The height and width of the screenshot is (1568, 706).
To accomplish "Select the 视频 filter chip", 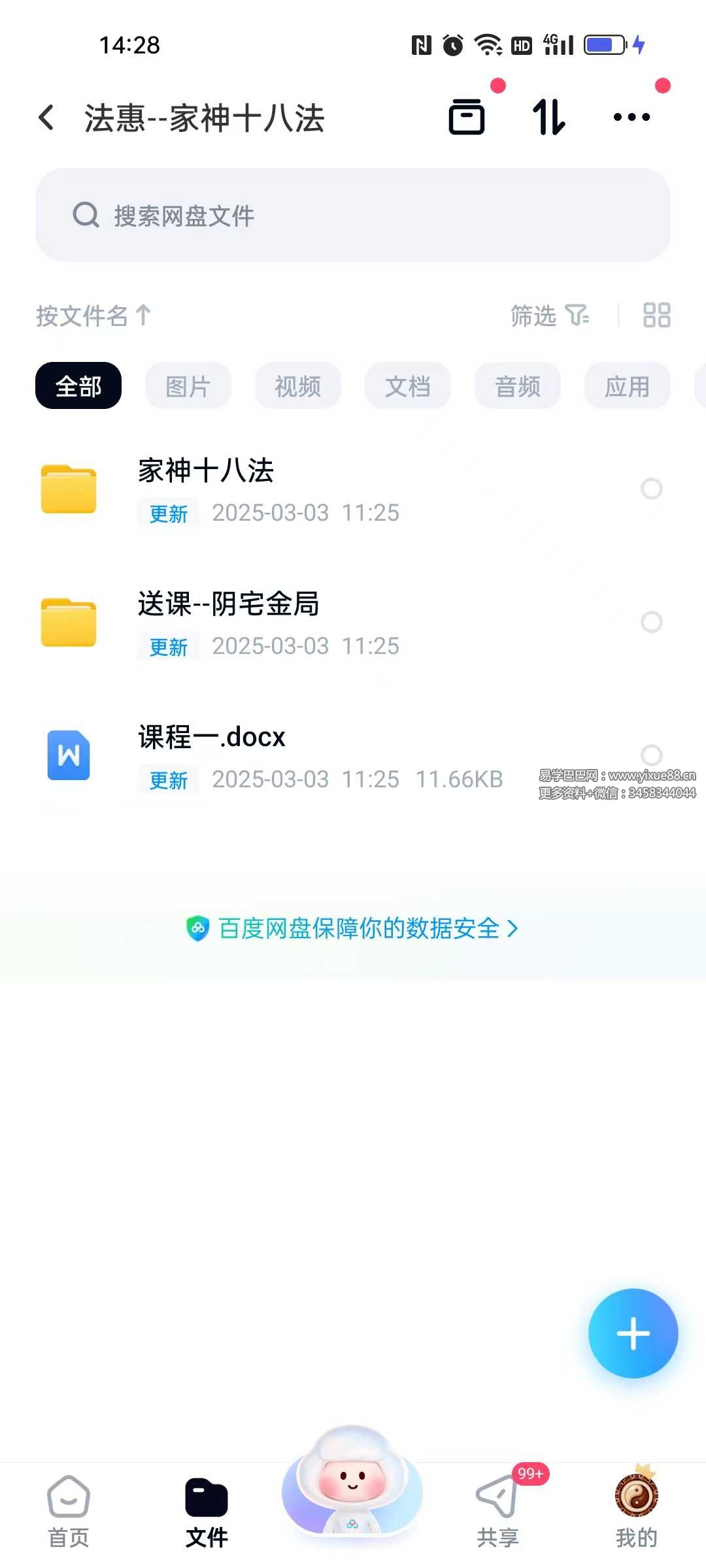I will [298, 386].
